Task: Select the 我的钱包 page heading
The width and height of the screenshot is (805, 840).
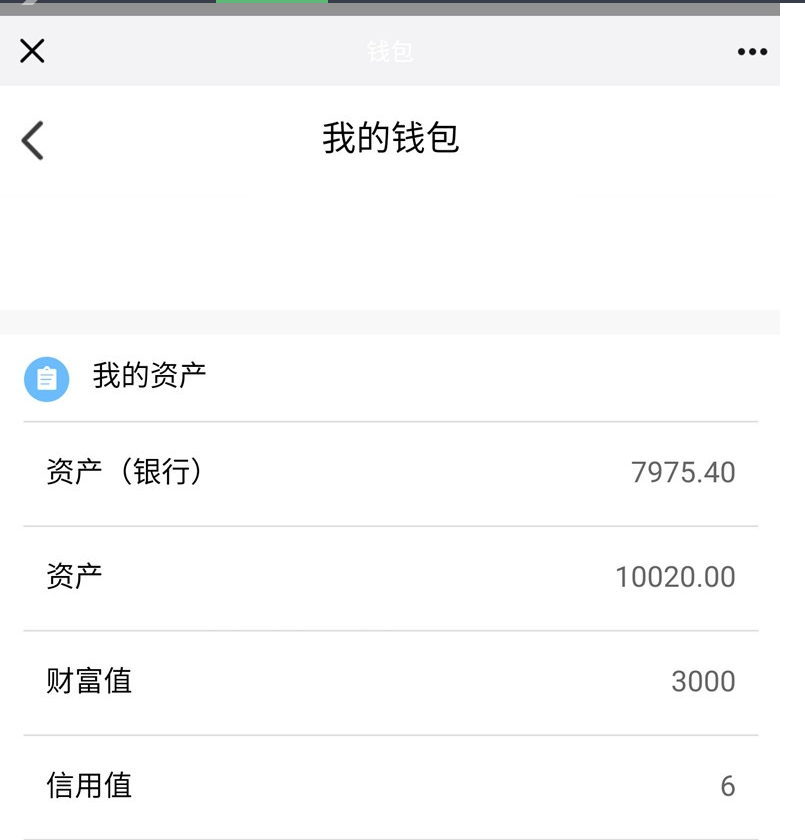Action: [390, 139]
